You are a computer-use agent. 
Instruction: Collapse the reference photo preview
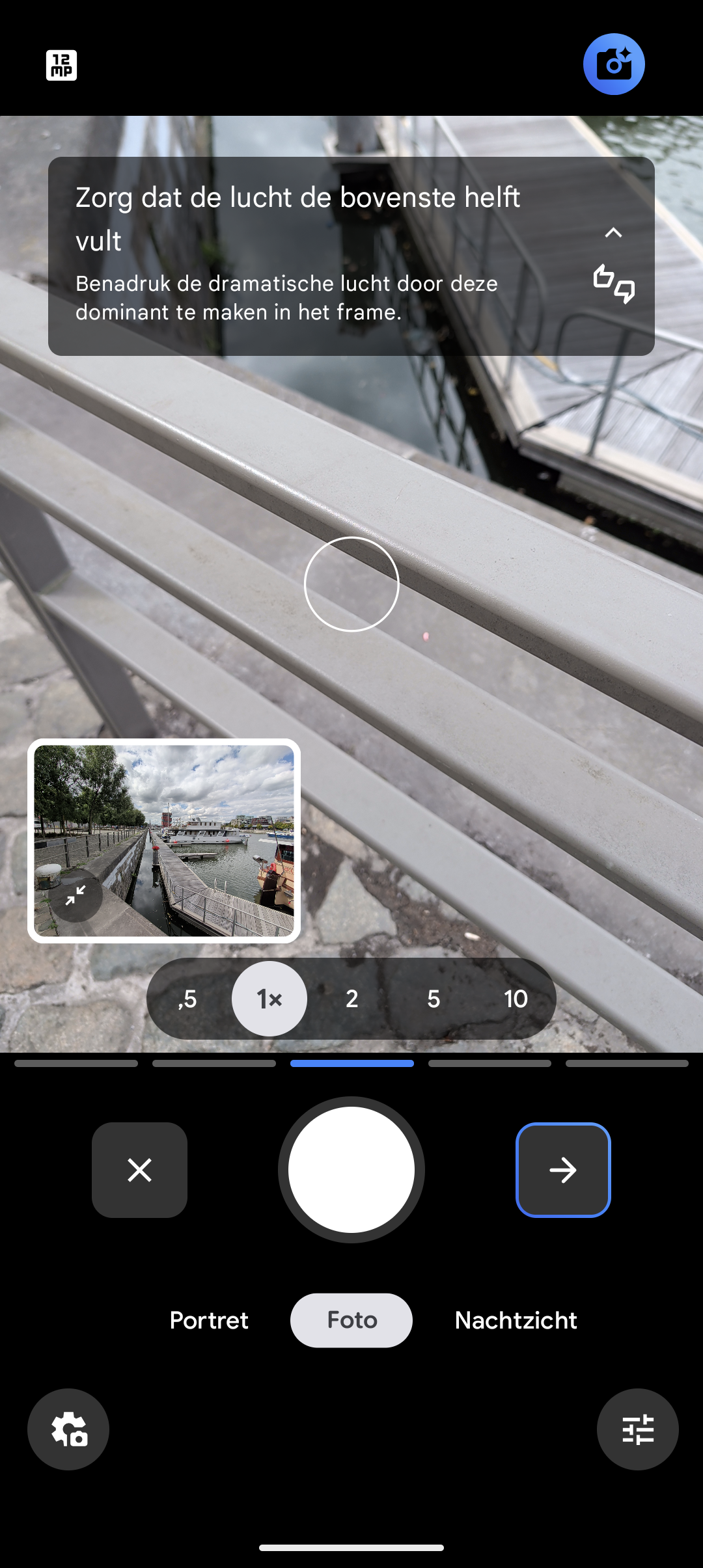point(76,897)
